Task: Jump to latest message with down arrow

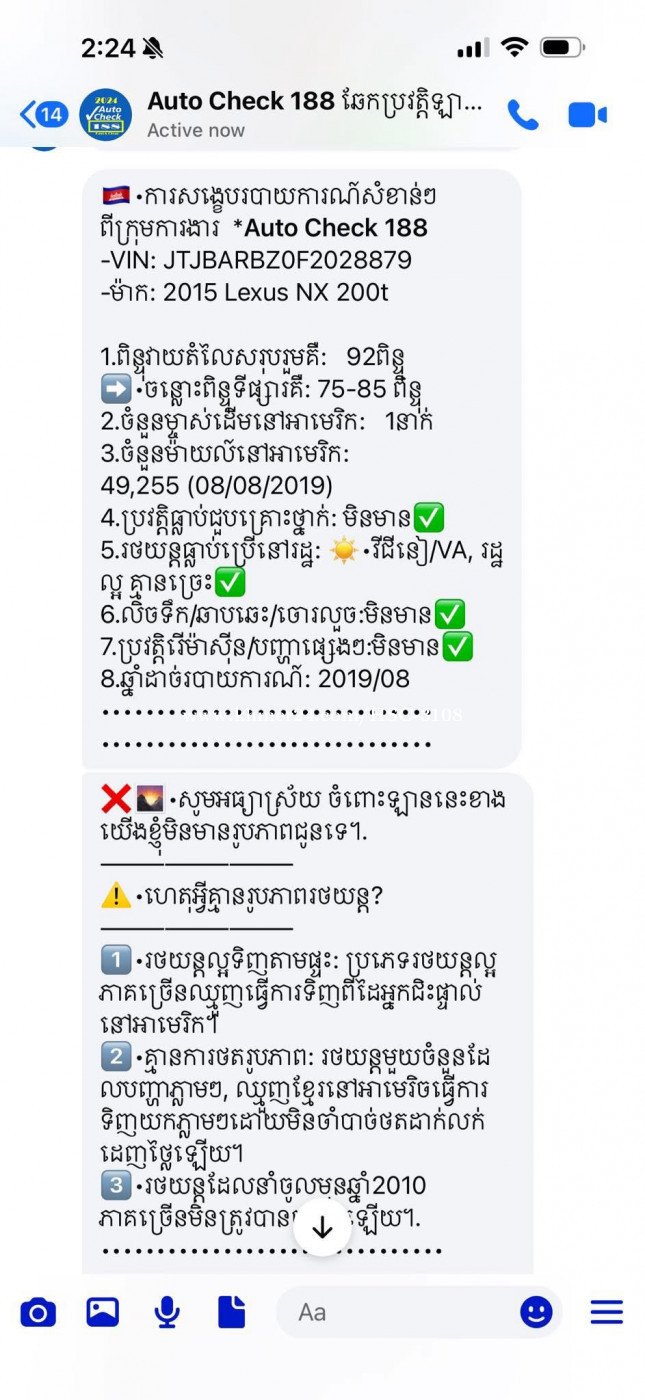Action: [x=322, y=1228]
